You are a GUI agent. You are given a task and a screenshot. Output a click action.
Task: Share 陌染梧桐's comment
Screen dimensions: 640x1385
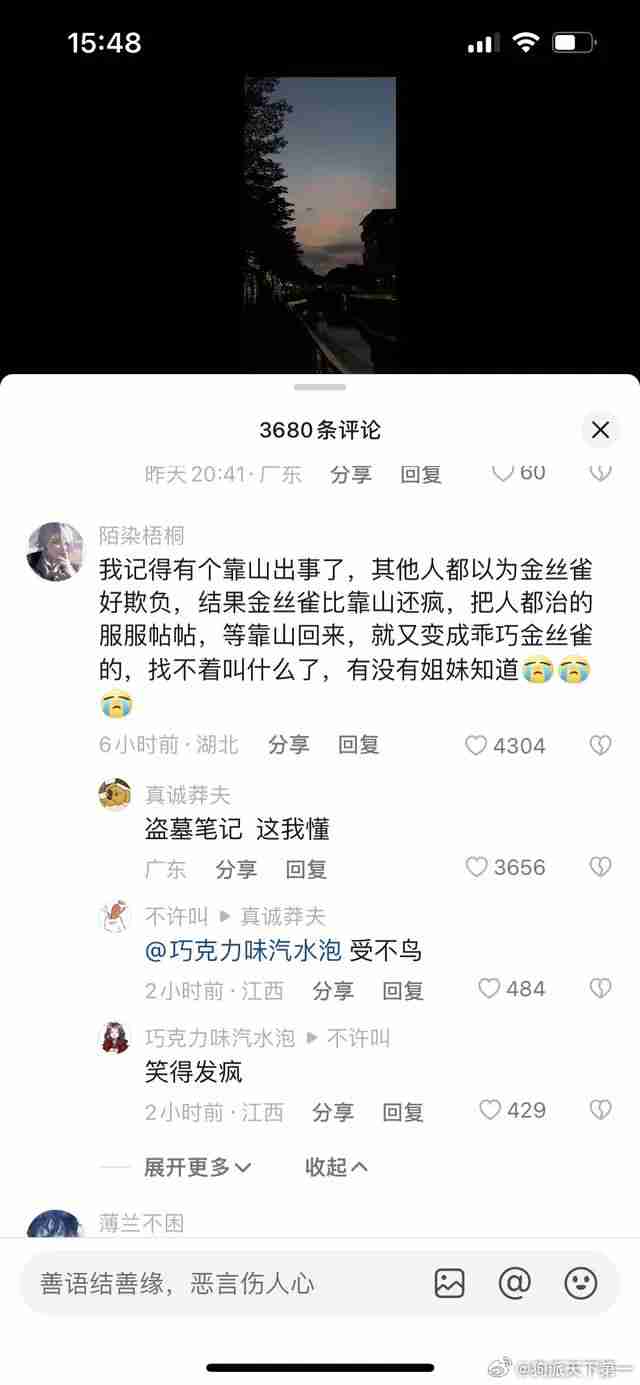(x=288, y=745)
